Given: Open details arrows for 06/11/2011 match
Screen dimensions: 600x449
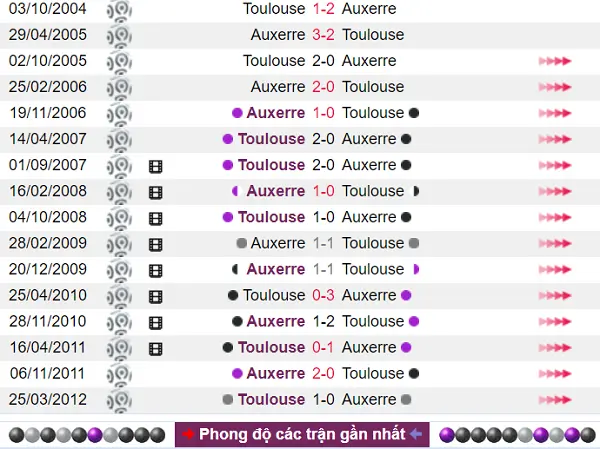Looking at the screenshot, I should click(554, 373).
